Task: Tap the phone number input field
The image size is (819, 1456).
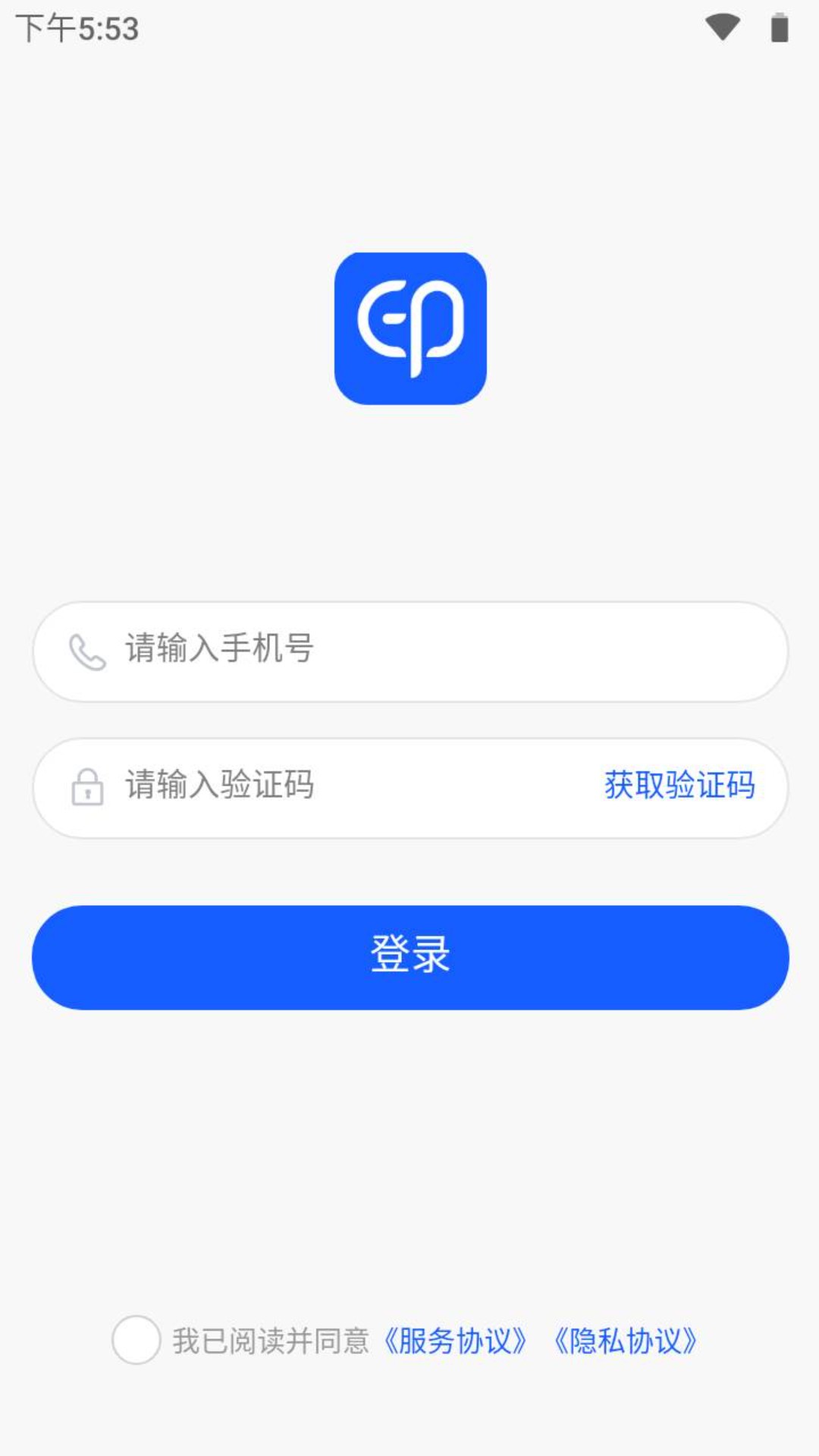Action: tap(425, 651)
